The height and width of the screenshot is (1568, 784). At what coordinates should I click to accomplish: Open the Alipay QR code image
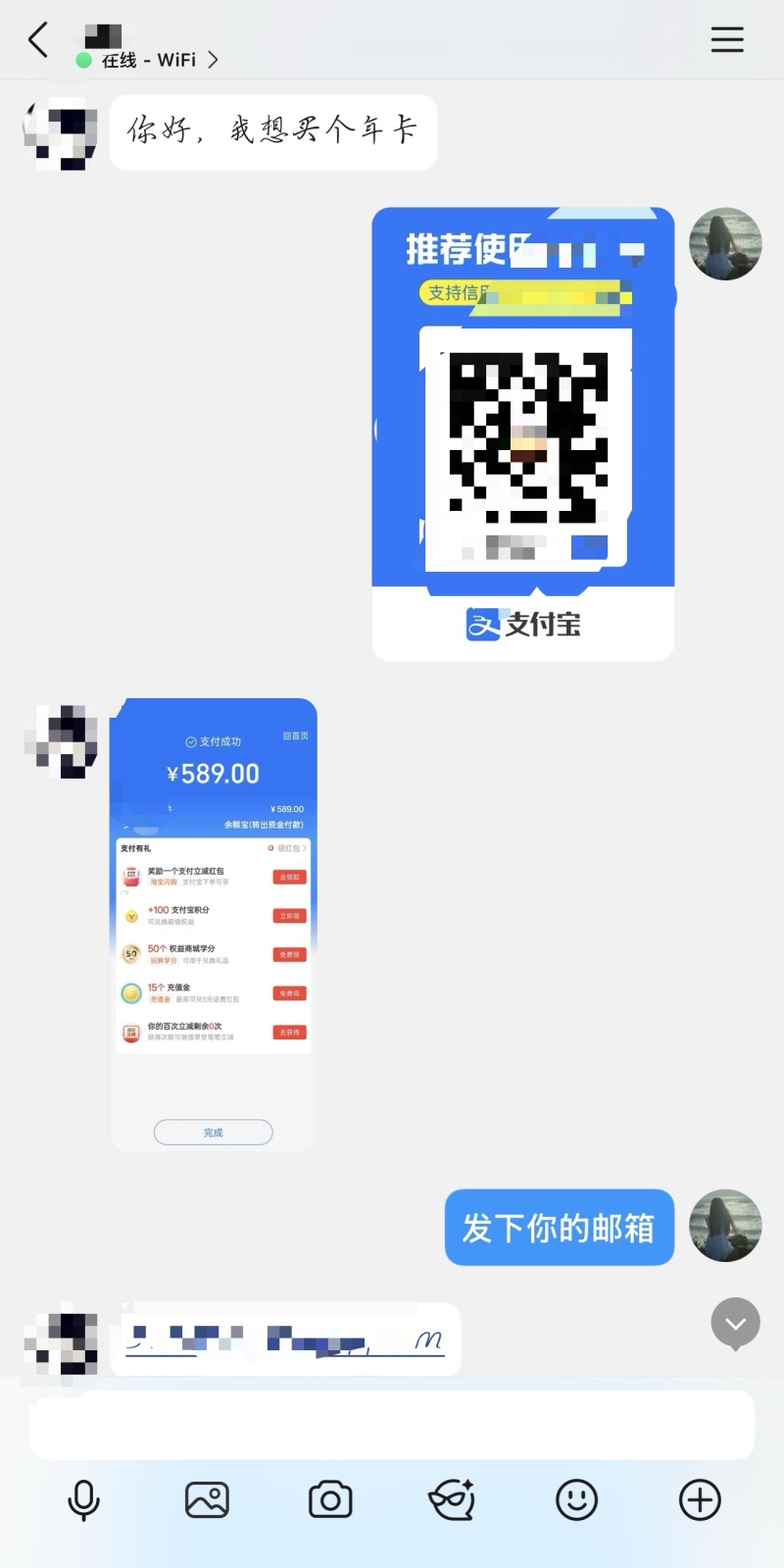pyautogui.click(x=522, y=433)
